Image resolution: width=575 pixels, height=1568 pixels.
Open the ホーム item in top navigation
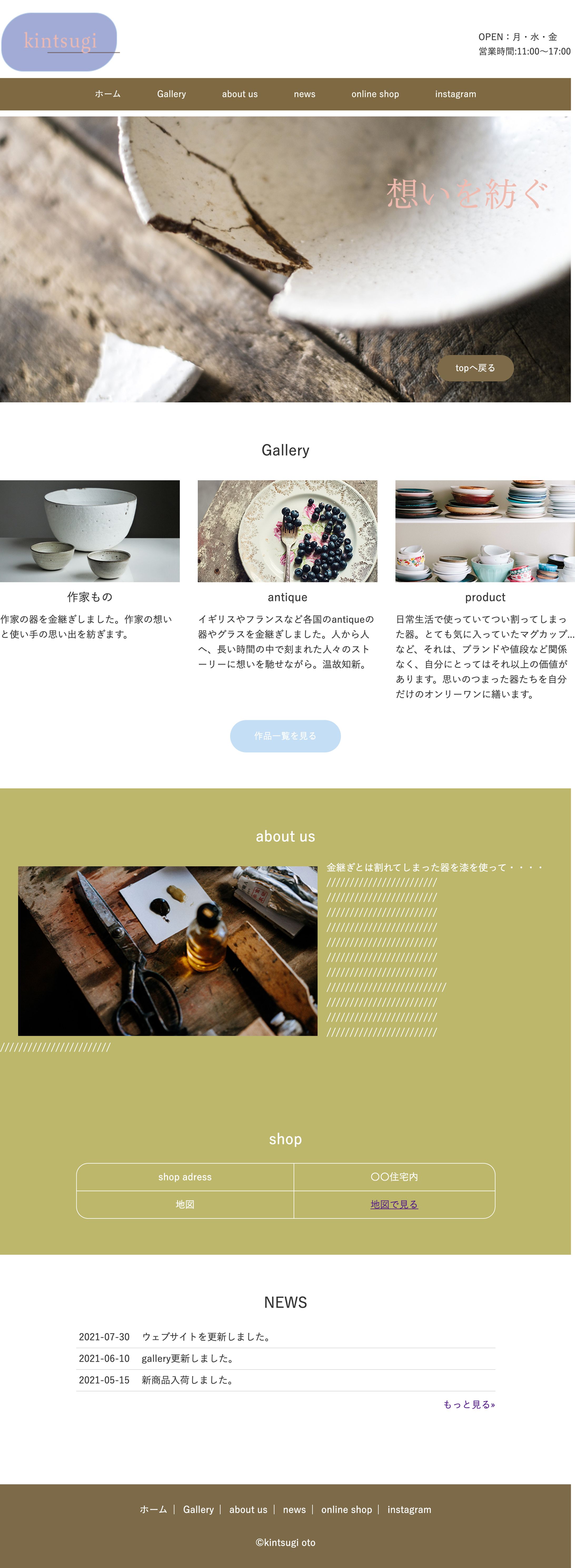(108, 94)
